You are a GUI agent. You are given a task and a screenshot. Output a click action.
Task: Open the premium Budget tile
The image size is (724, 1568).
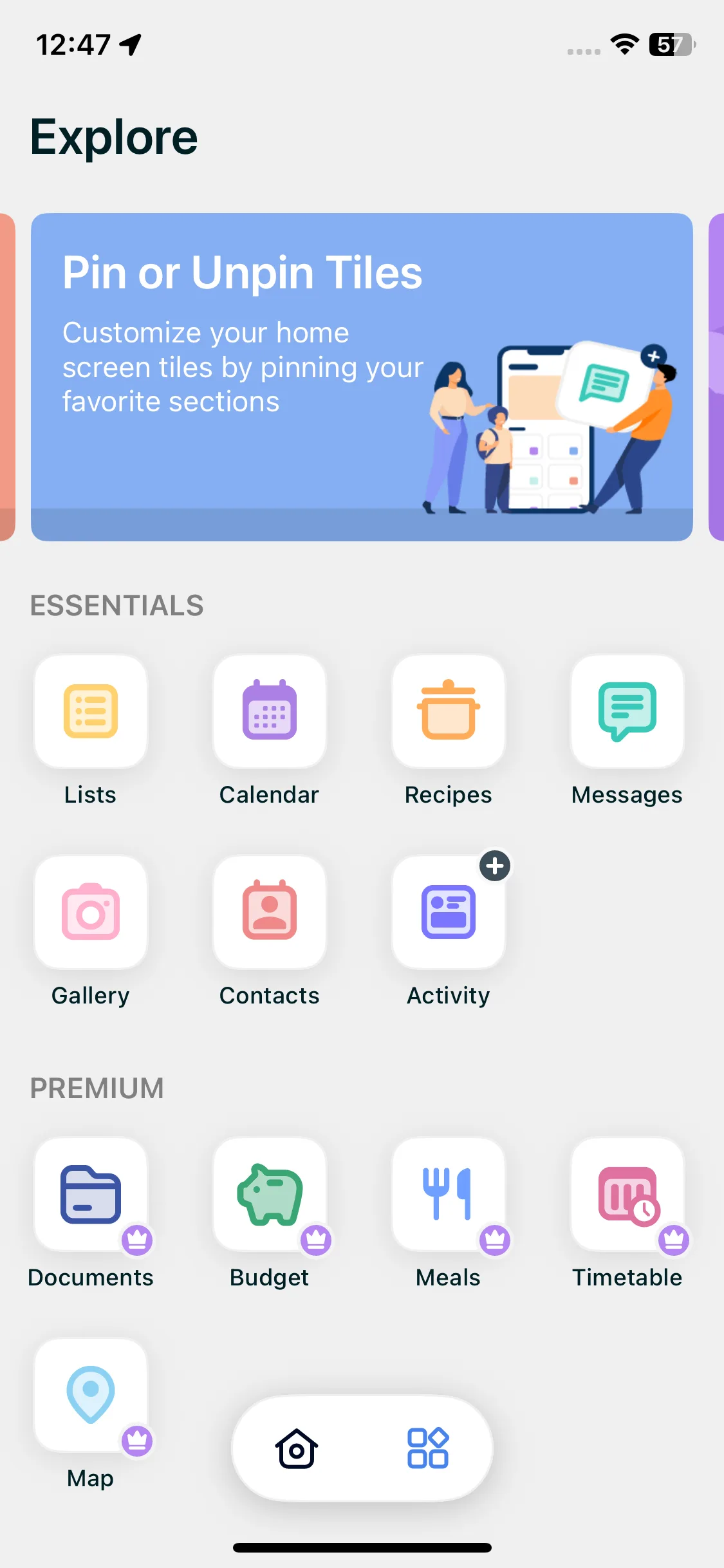(270, 1195)
